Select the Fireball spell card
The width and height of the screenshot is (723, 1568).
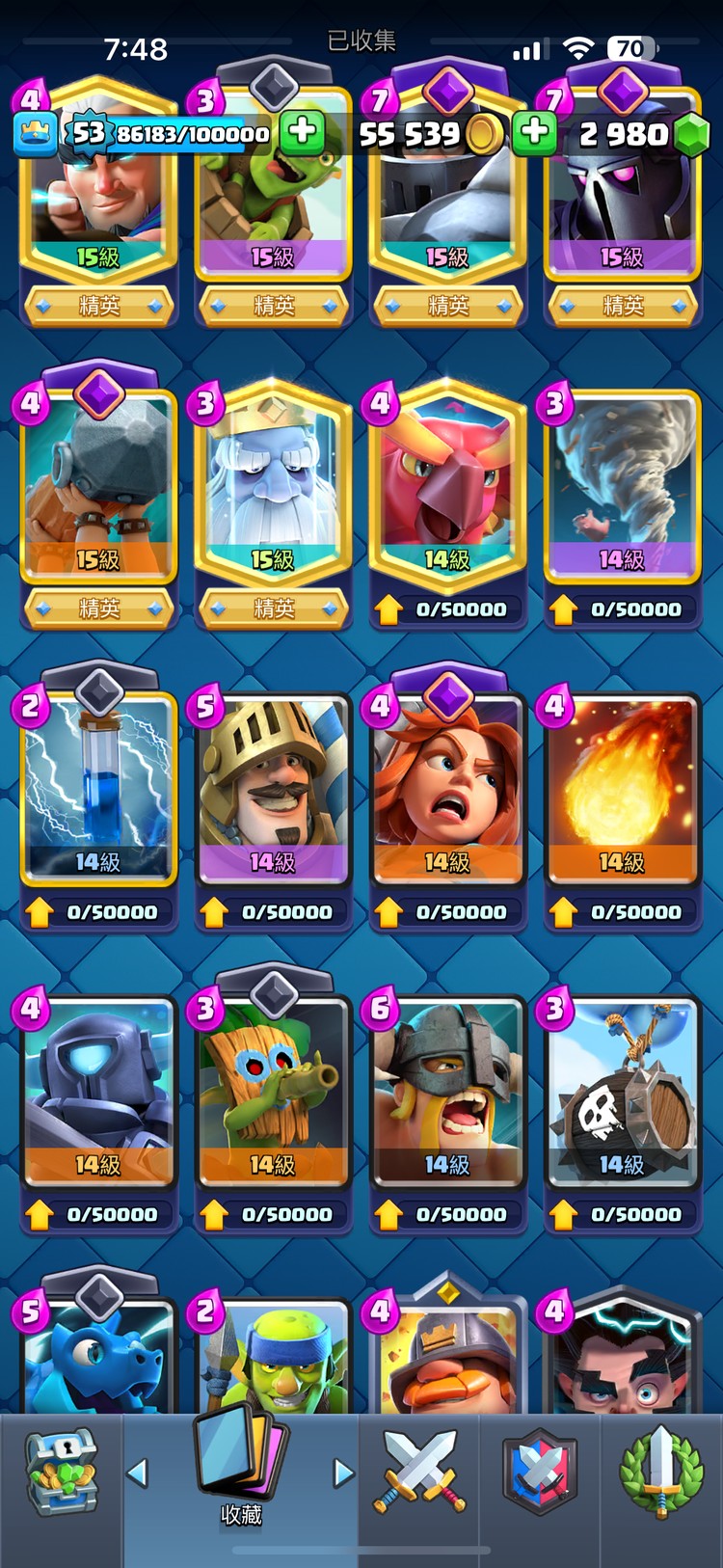pyautogui.click(x=622, y=793)
